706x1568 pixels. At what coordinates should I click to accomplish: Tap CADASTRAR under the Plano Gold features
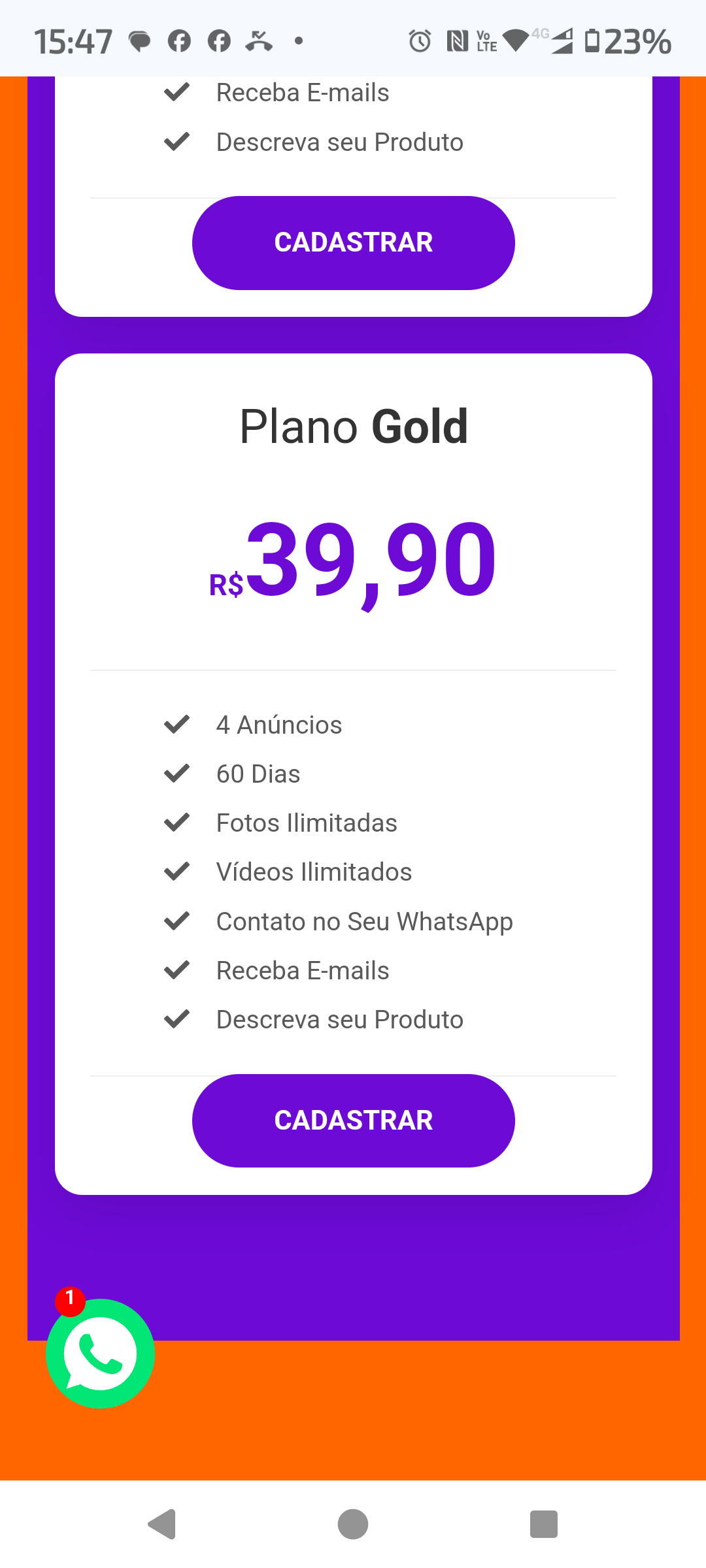(353, 1120)
